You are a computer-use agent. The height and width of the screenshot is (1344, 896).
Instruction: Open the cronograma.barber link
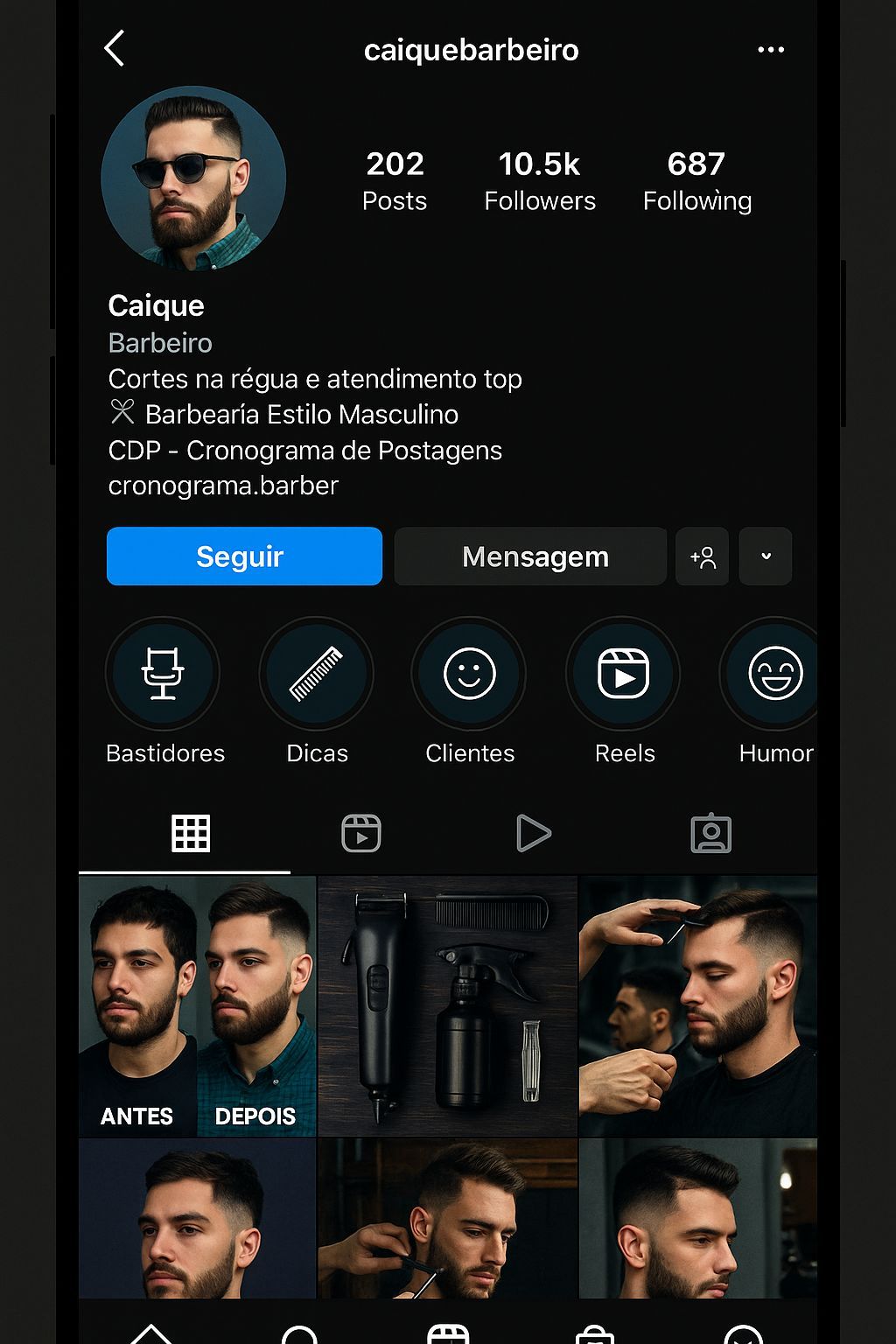tap(223, 486)
